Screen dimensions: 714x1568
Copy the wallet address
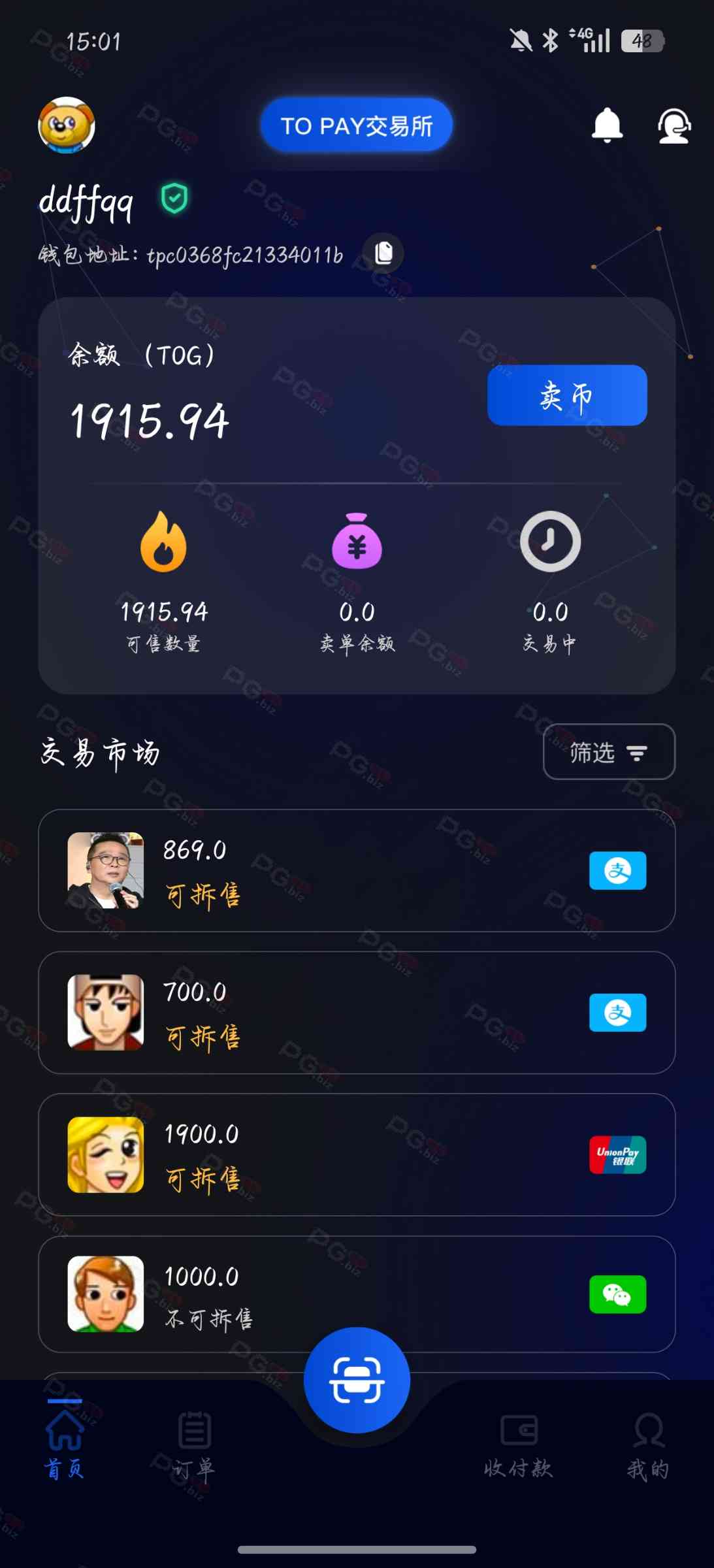coord(384,253)
